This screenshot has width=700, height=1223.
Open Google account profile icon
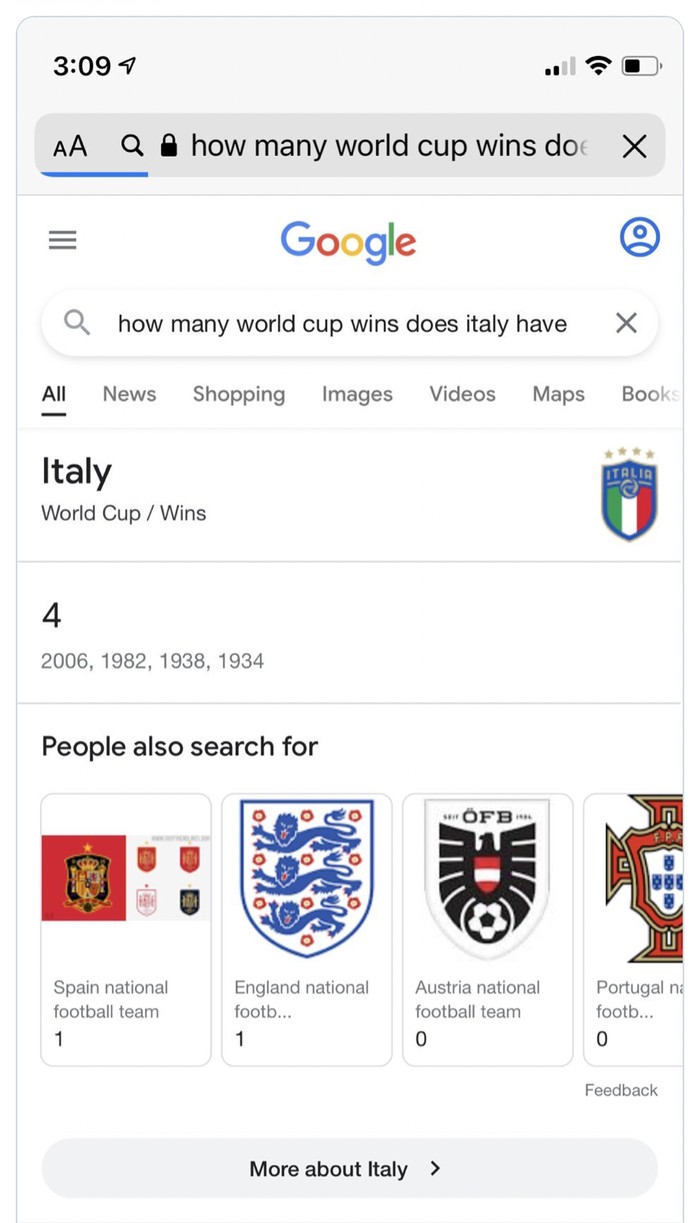pyautogui.click(x=640, y=238)
